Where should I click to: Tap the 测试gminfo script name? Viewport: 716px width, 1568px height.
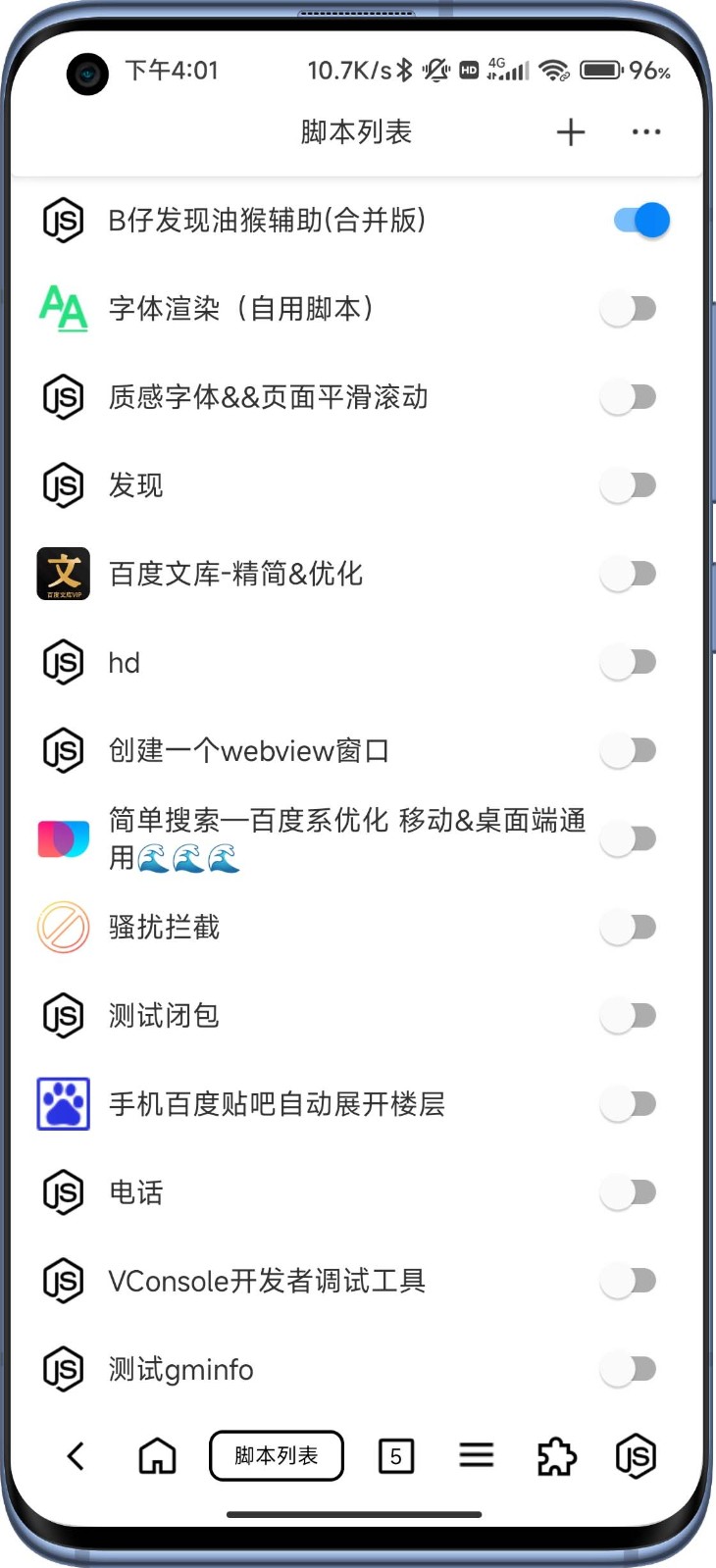point(180,1368)
